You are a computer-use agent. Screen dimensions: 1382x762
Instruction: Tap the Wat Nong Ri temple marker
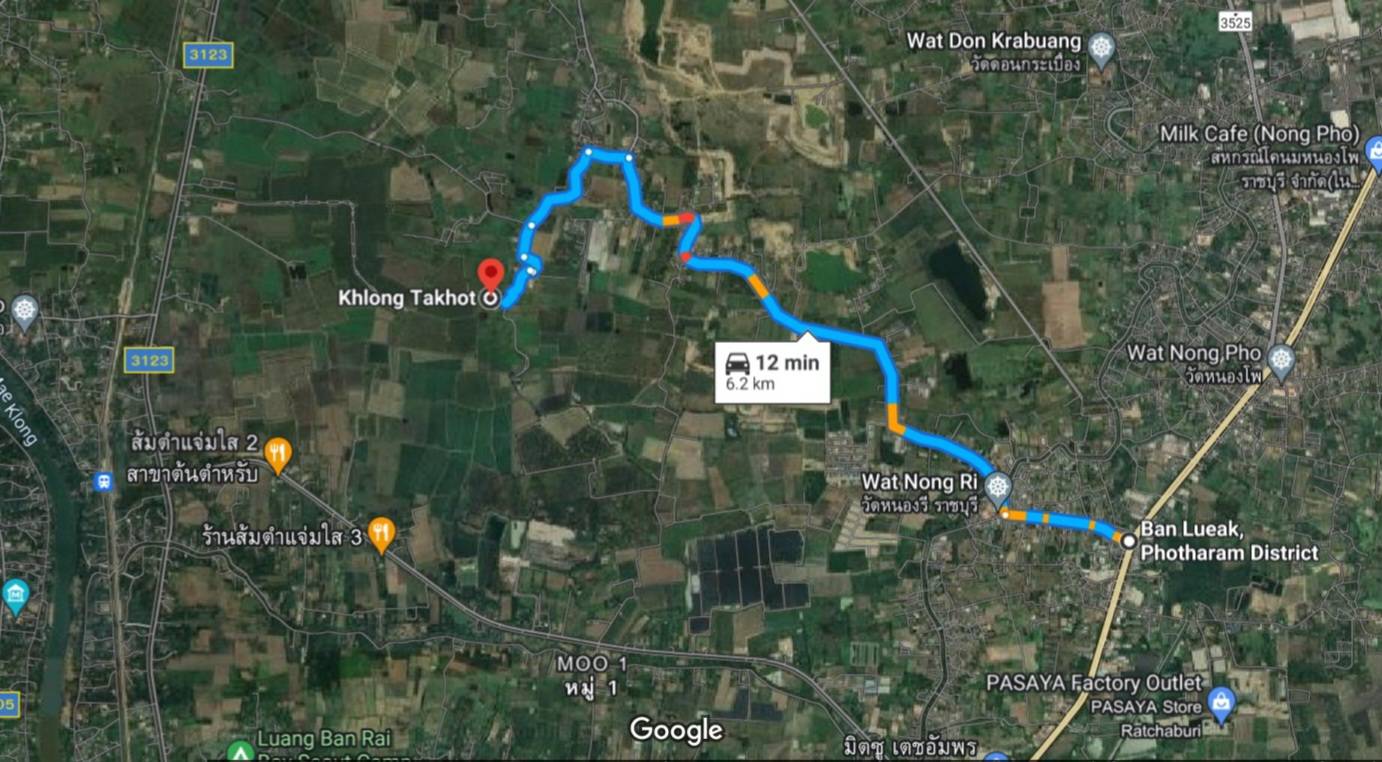click(997, 488)
